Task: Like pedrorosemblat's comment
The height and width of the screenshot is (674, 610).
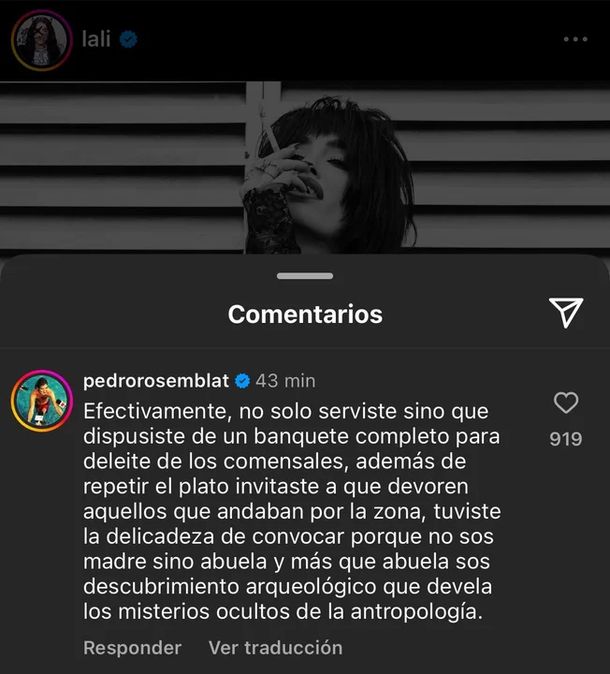Action: pyautogui.click(x=566, y=403)
